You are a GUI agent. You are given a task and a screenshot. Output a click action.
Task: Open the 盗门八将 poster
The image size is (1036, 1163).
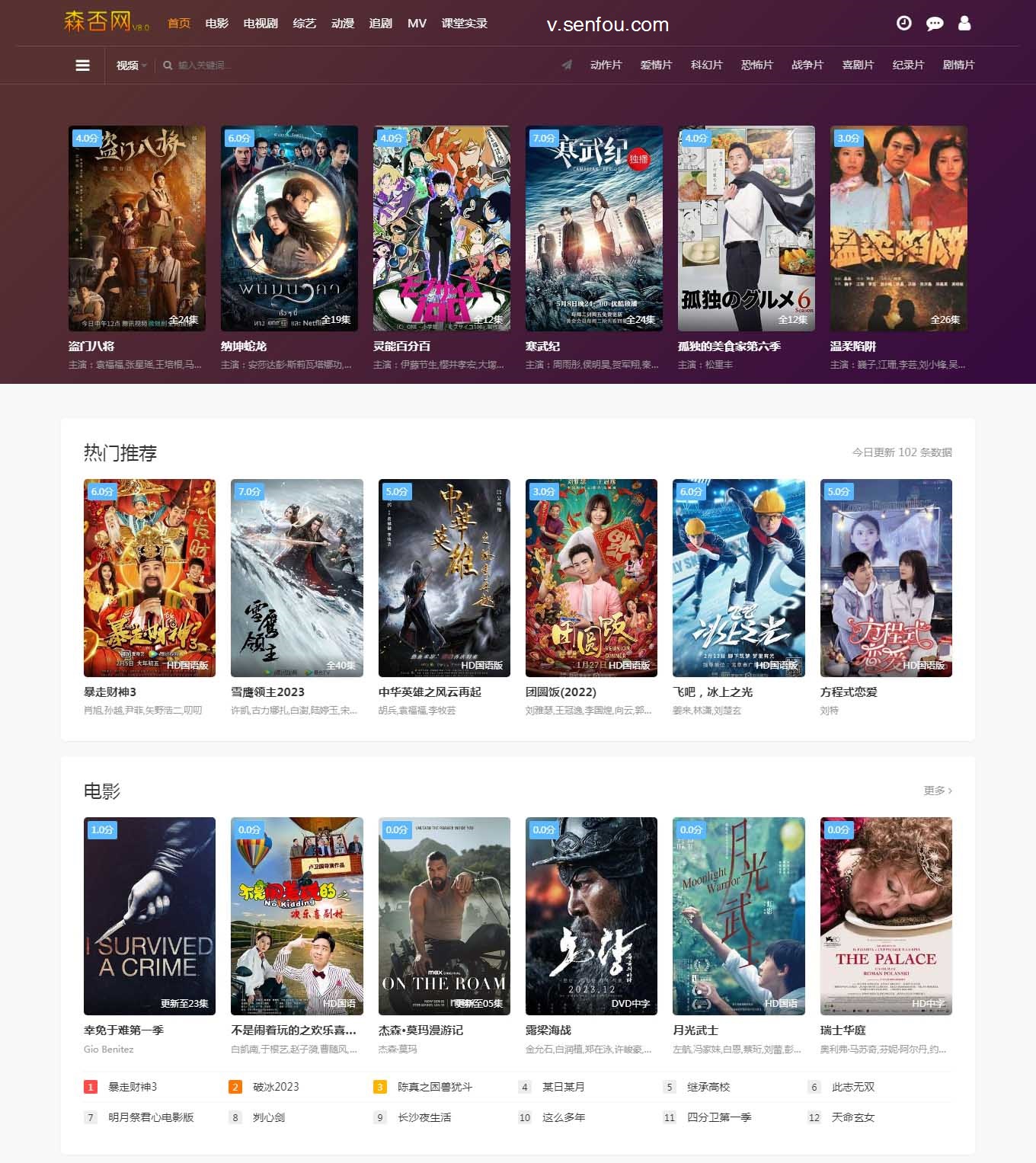tap(137, 228)
